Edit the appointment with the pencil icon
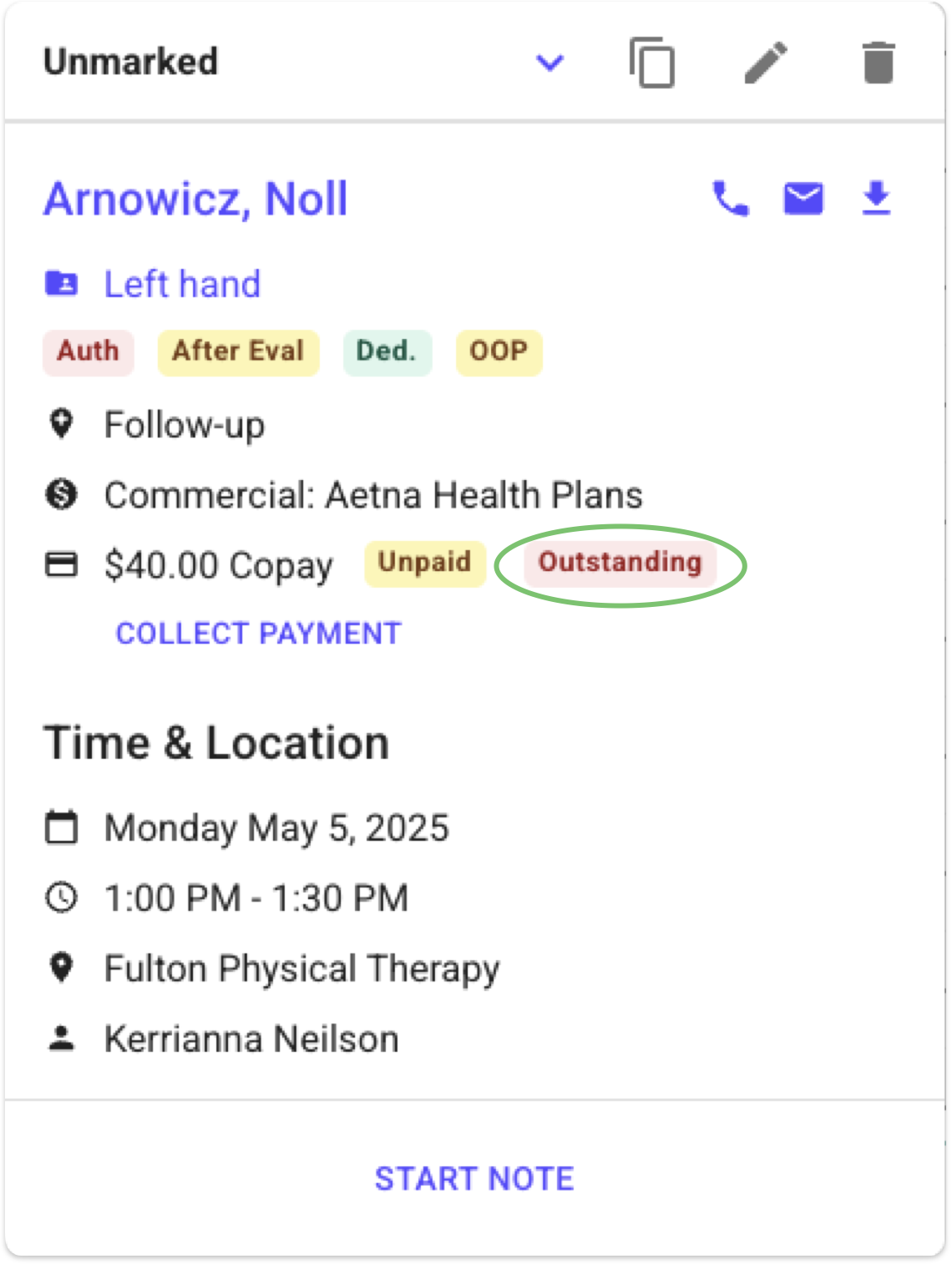 [765, 63]
